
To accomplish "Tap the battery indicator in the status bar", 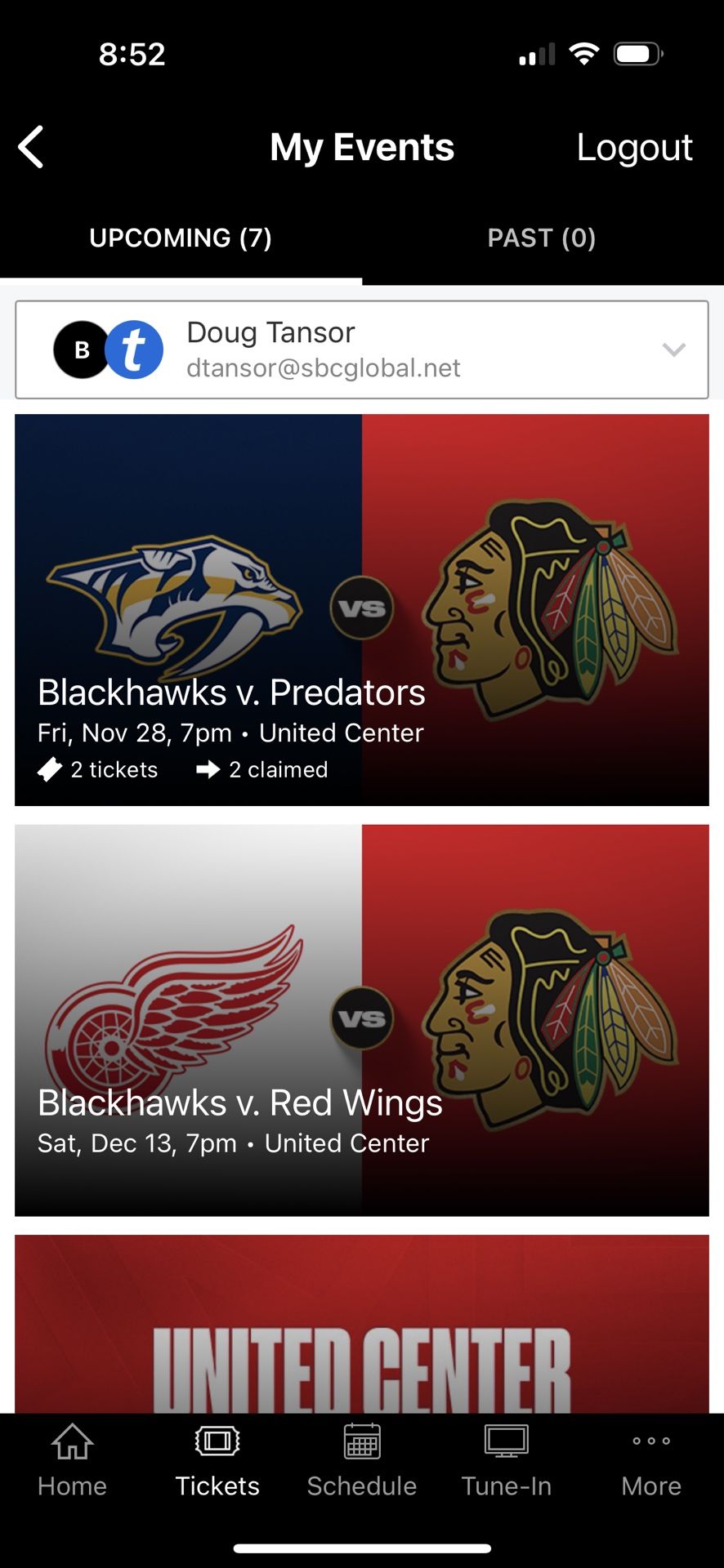I will [640, 53].
